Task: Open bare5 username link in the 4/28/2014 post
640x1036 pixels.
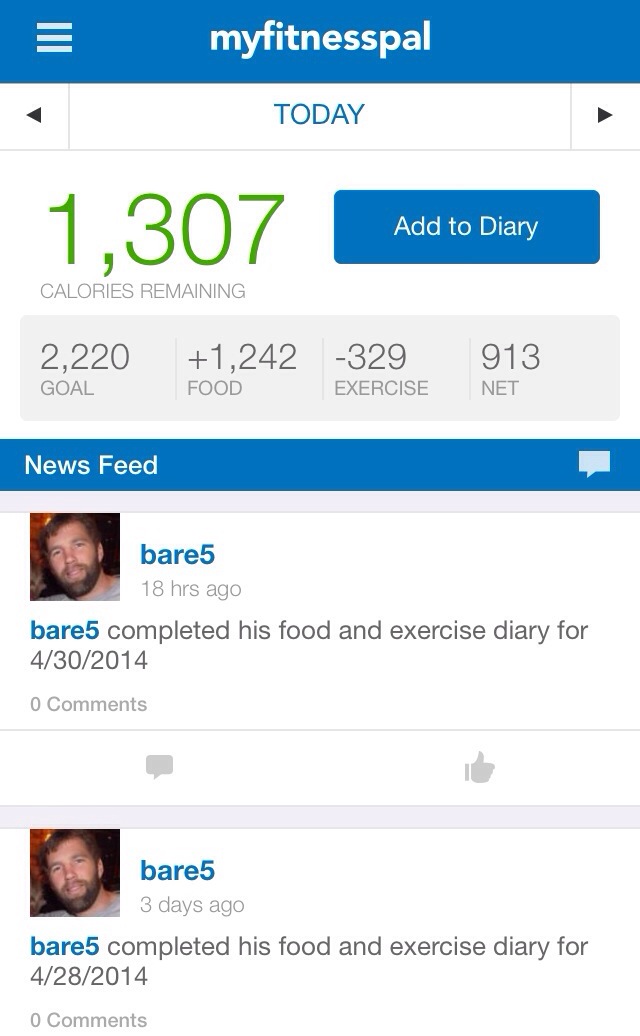Action: click(x=177, y=871)
